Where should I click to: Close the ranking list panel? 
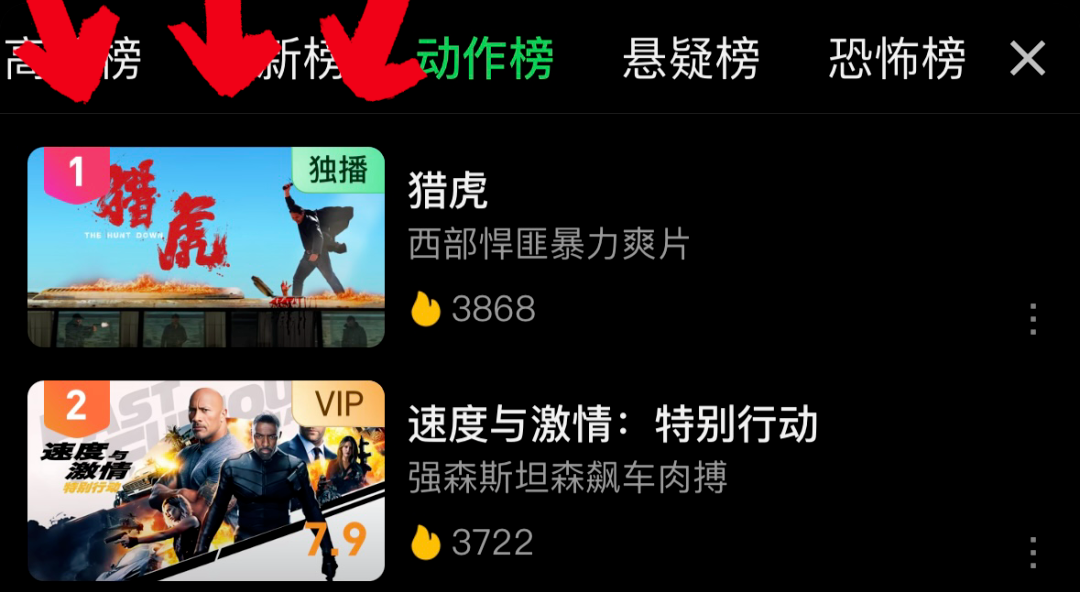1027,59
